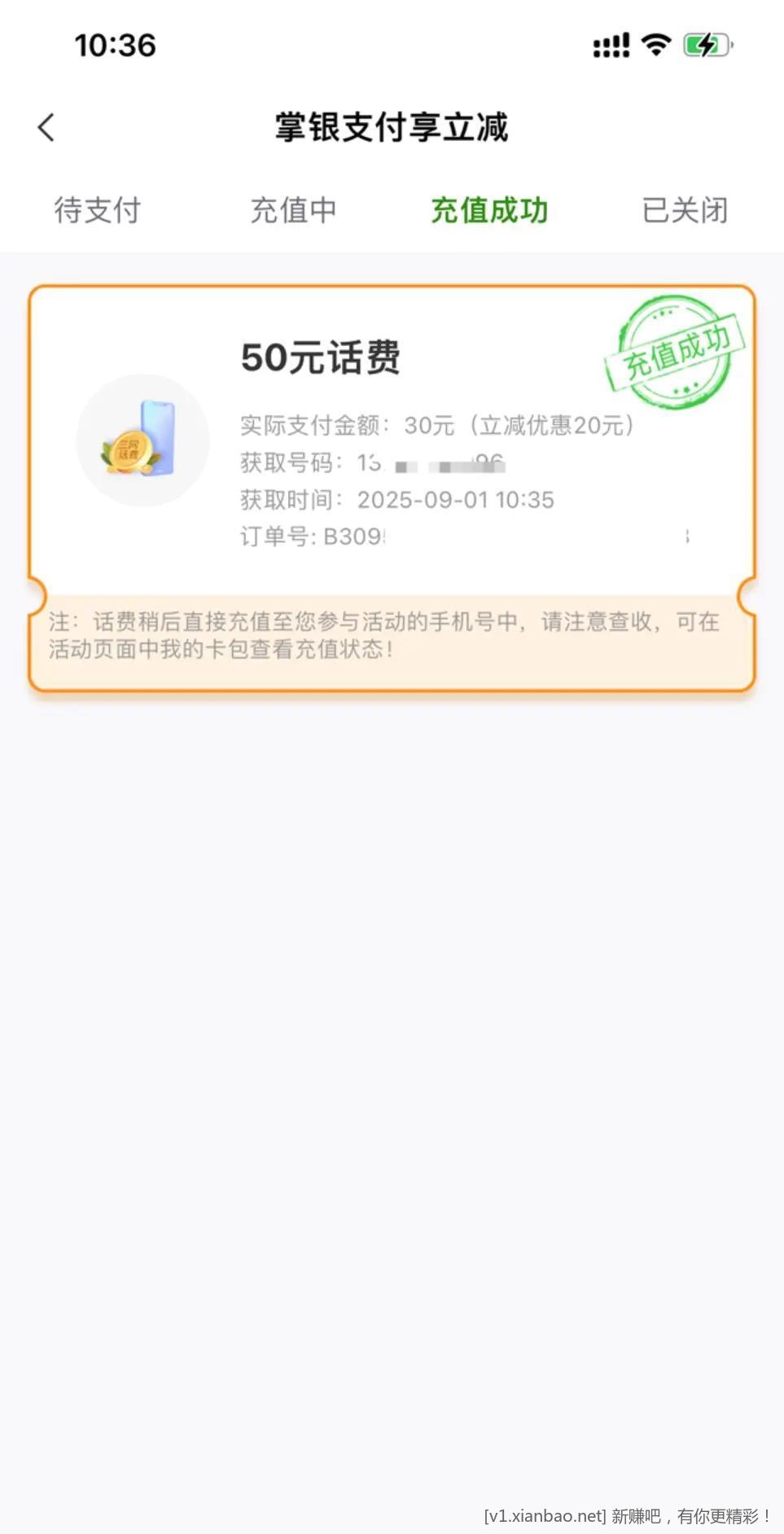Tap the orange note area below the card
The image size is (784, 1534).
(x=391, y=637)
